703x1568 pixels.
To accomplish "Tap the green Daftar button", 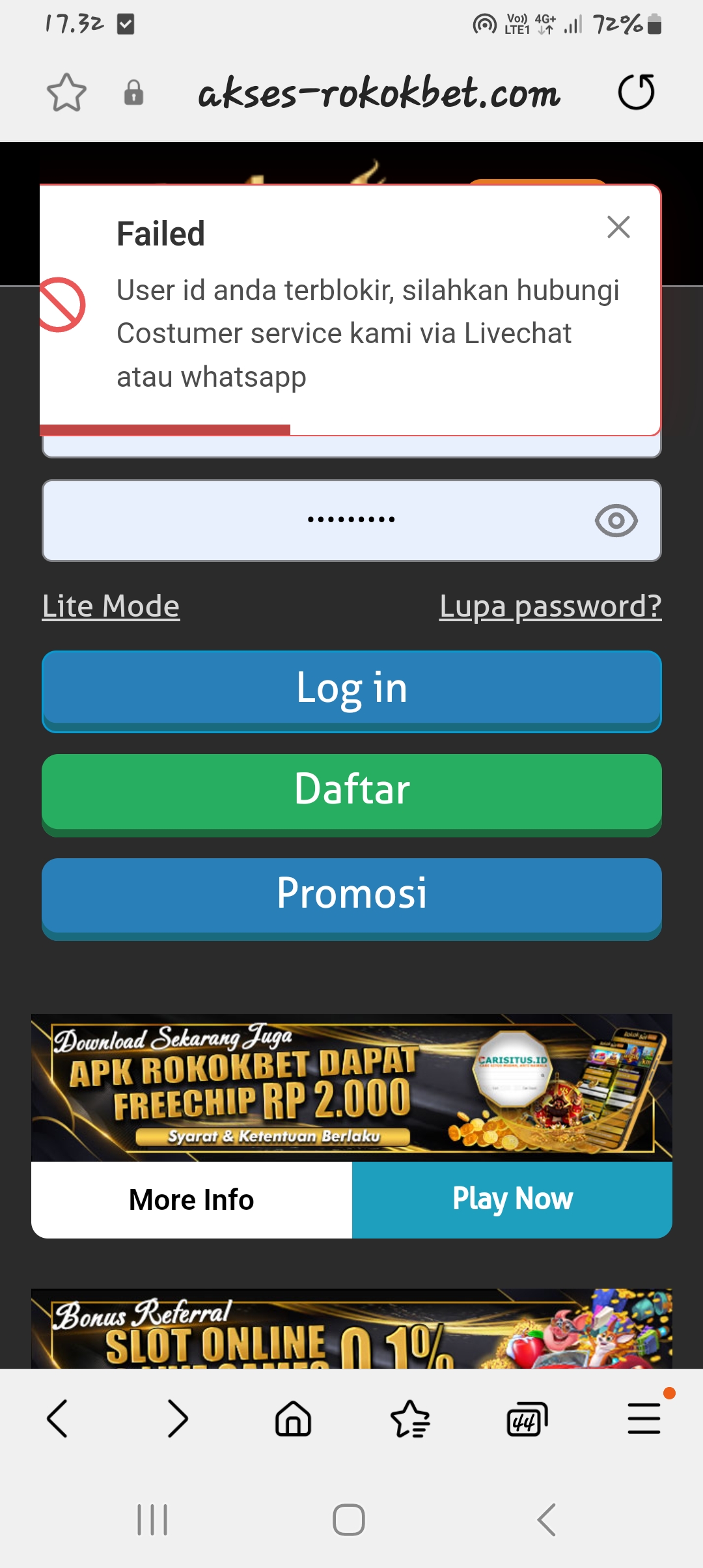I will (x=351, y=791).
